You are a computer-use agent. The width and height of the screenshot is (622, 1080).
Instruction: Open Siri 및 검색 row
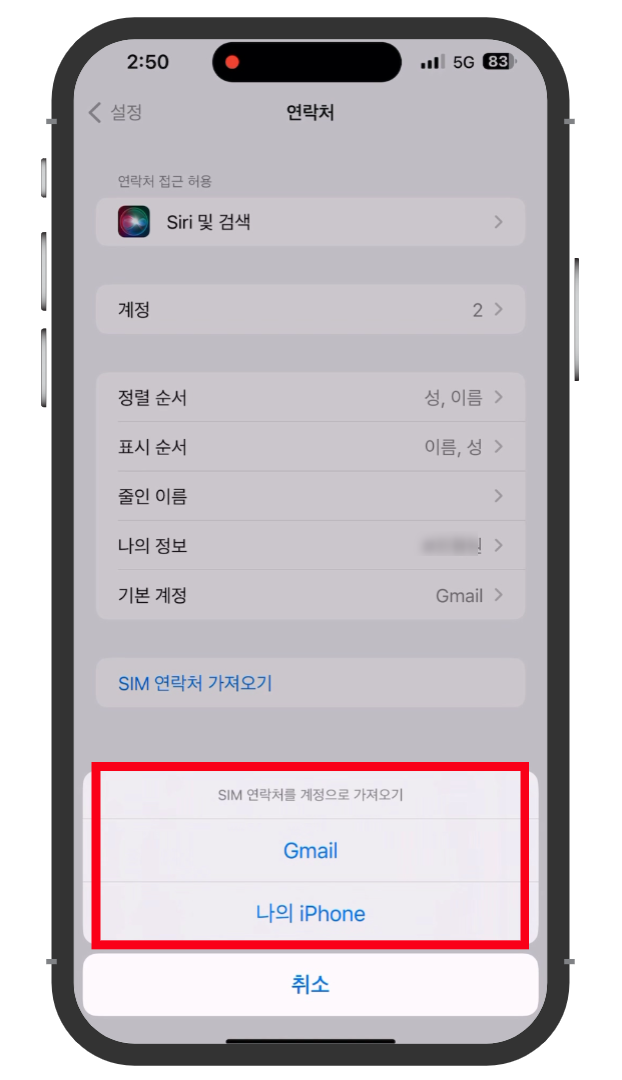[310, 222]
